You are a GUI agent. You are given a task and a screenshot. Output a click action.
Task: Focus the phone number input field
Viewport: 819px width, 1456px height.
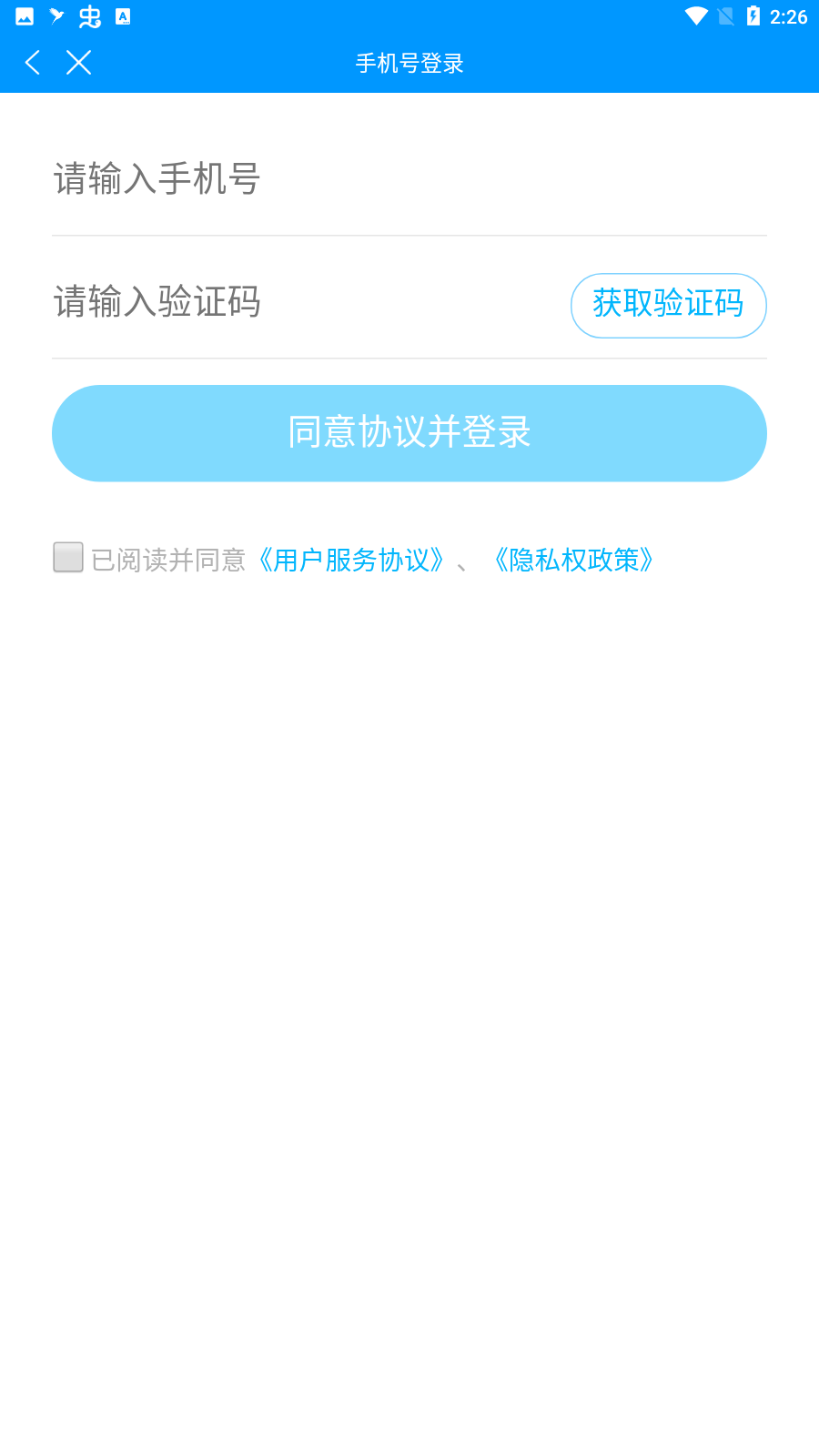409,179
